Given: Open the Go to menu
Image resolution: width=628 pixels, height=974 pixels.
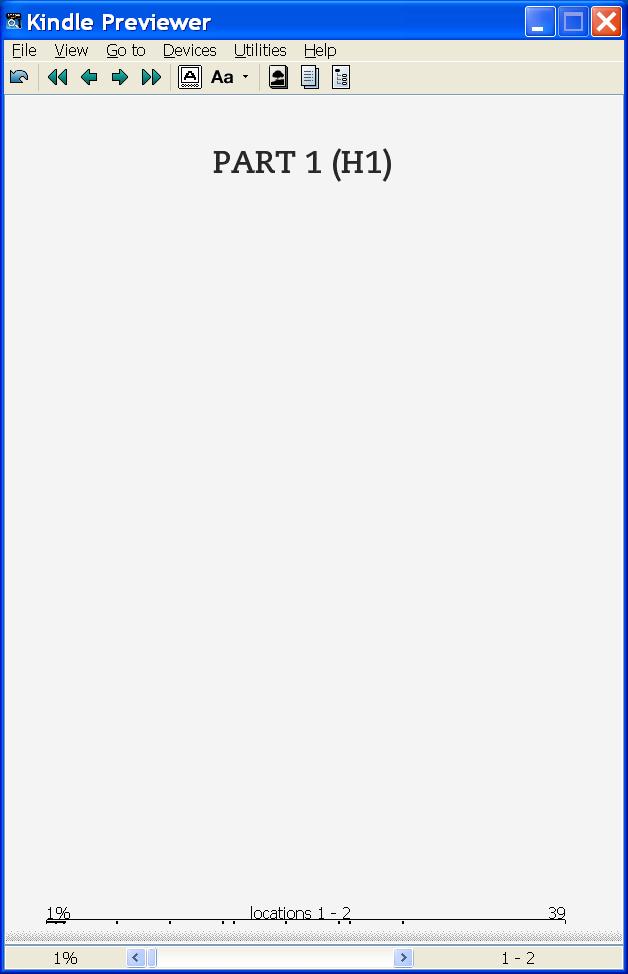Looking at the screenshot, I should pyautogui.click(x=126, y=50).
